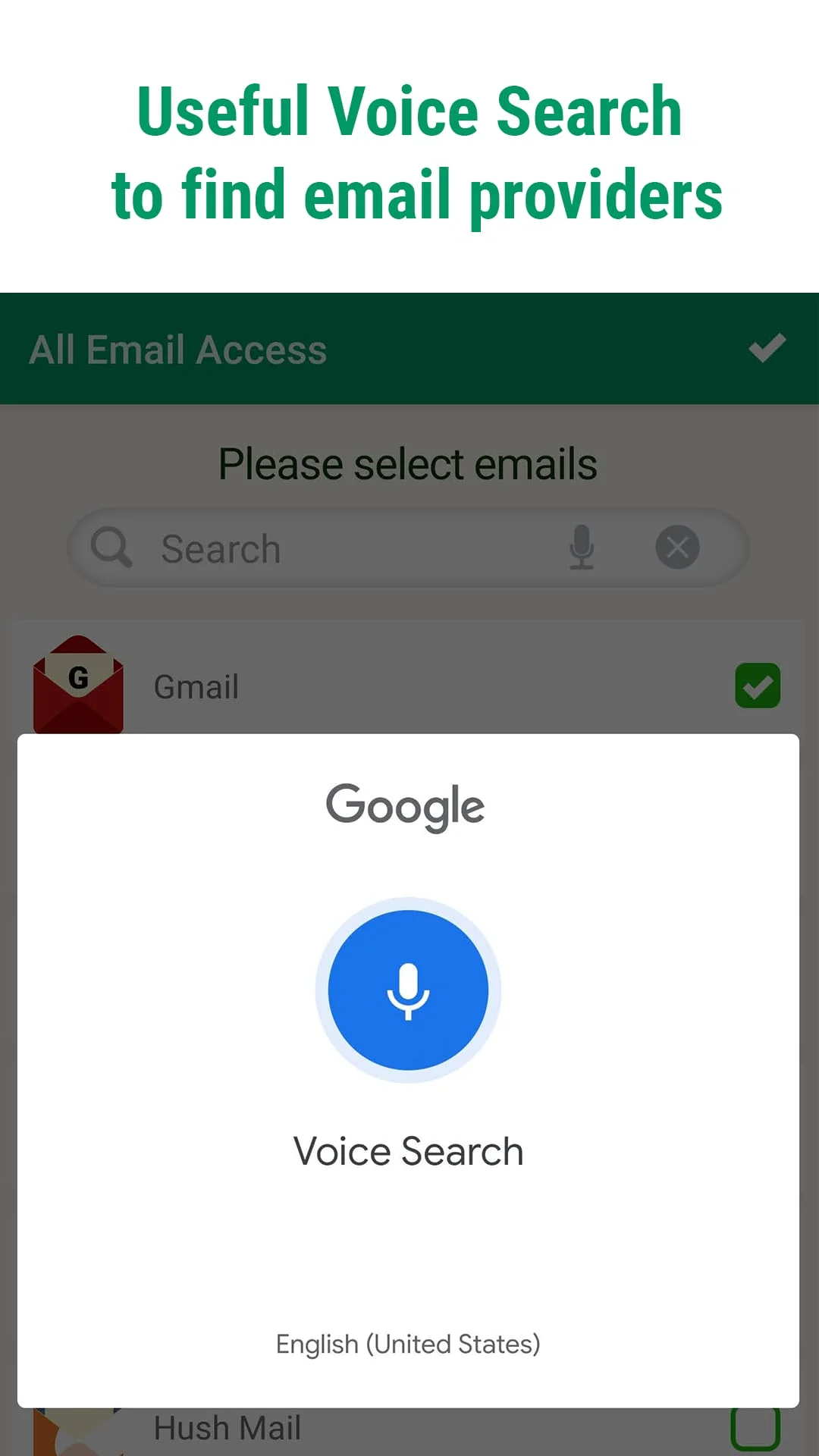The image size is (819, 1456).
Task: Tap the Voice Search label text
Action: (408, 1150)
